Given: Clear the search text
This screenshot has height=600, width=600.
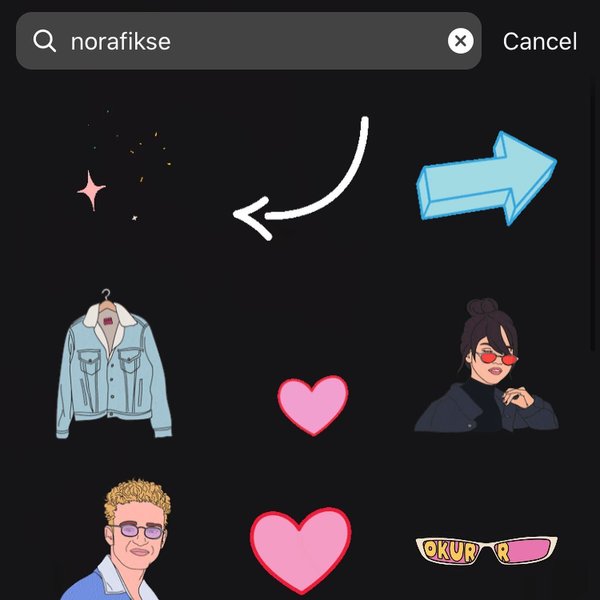Looking at the screenshot, I should (x=460, y=41).
